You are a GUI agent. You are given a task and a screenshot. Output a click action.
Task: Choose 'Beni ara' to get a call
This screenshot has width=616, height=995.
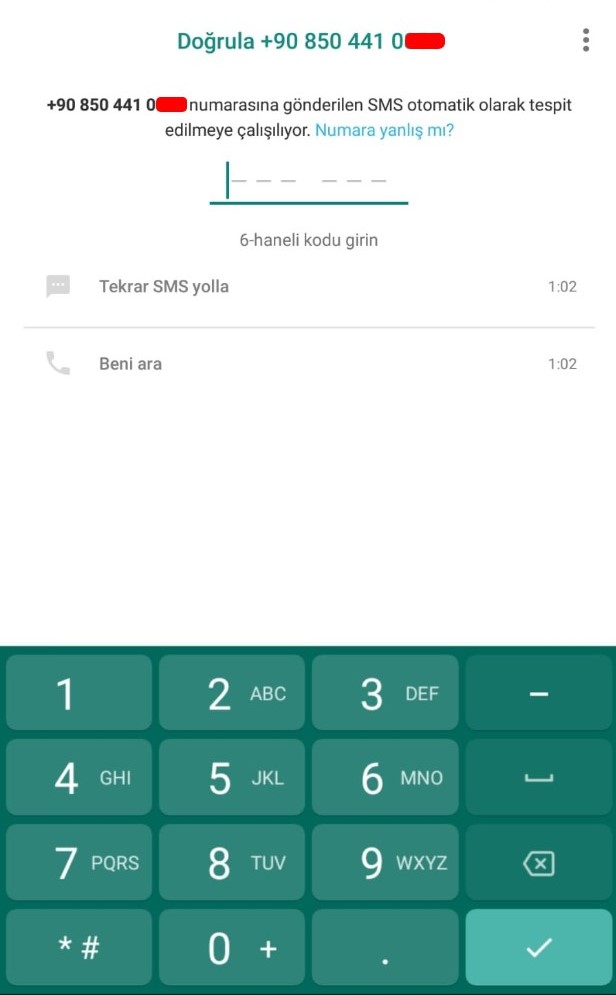(x=309, y=364)
